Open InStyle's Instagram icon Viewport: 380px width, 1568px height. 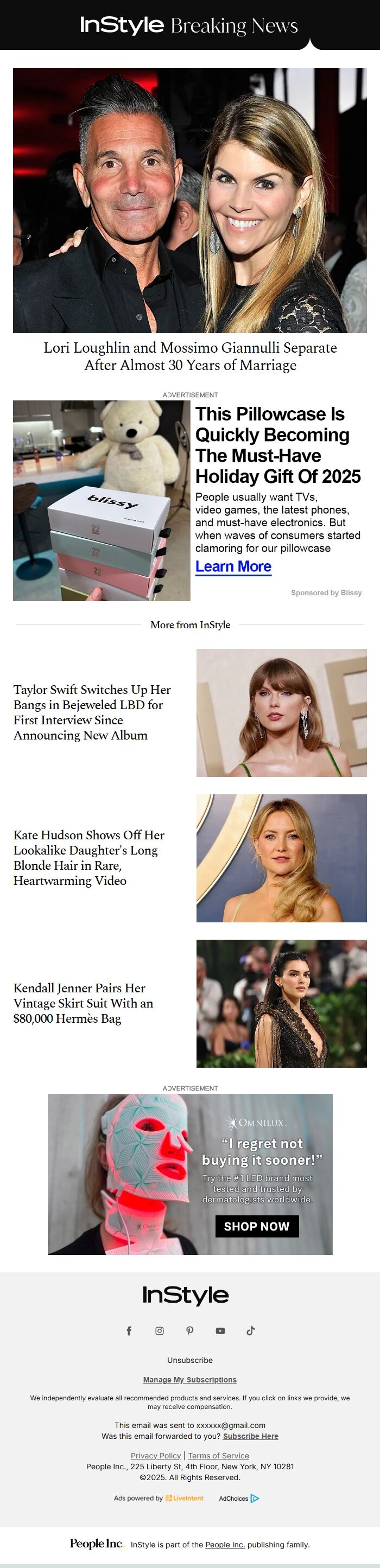pyautogui.click(x=160, y=1330)
